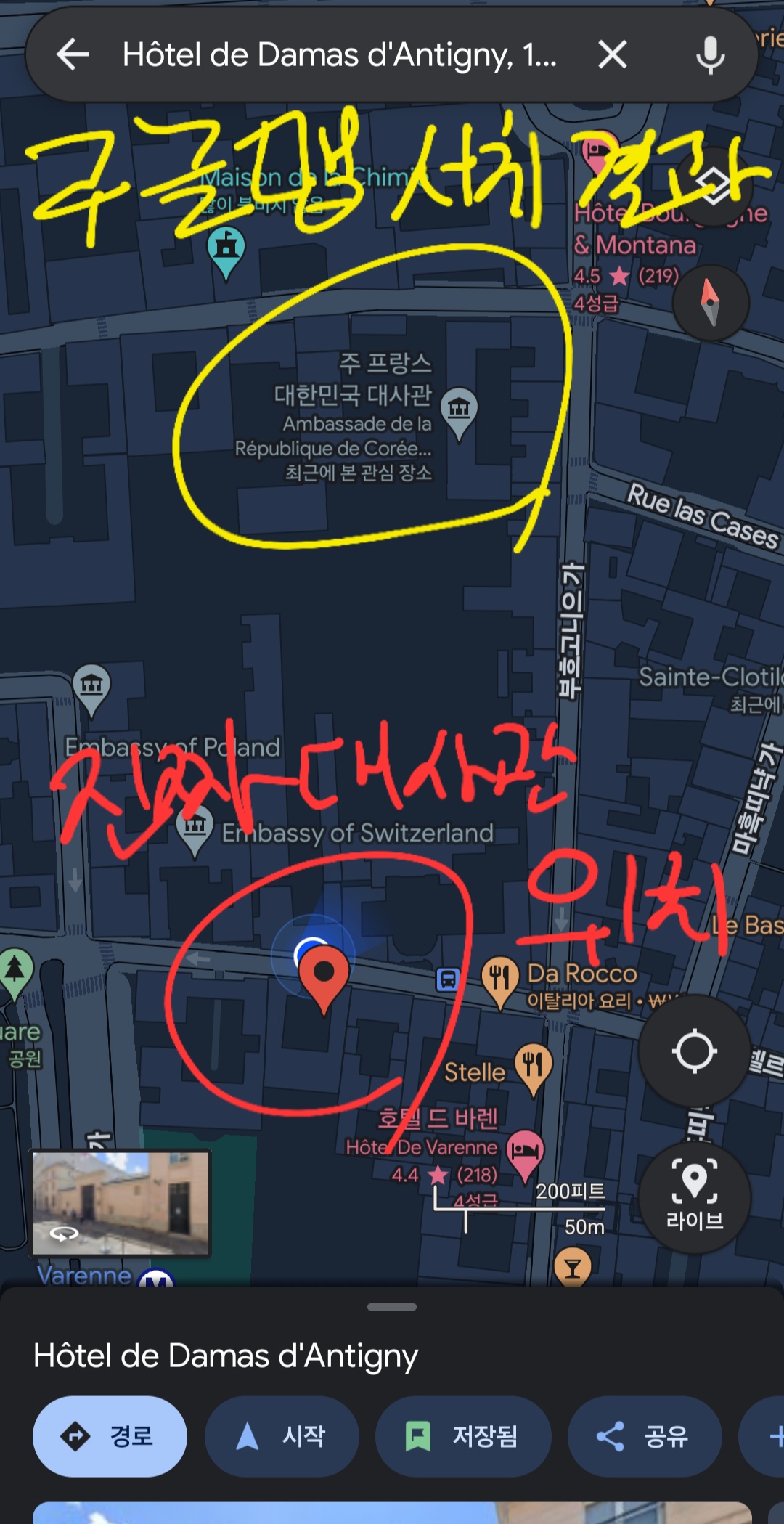This screenshot has height=1524, width=784.
Task: Start voice search with the microphone
Action: pos(710,55)
